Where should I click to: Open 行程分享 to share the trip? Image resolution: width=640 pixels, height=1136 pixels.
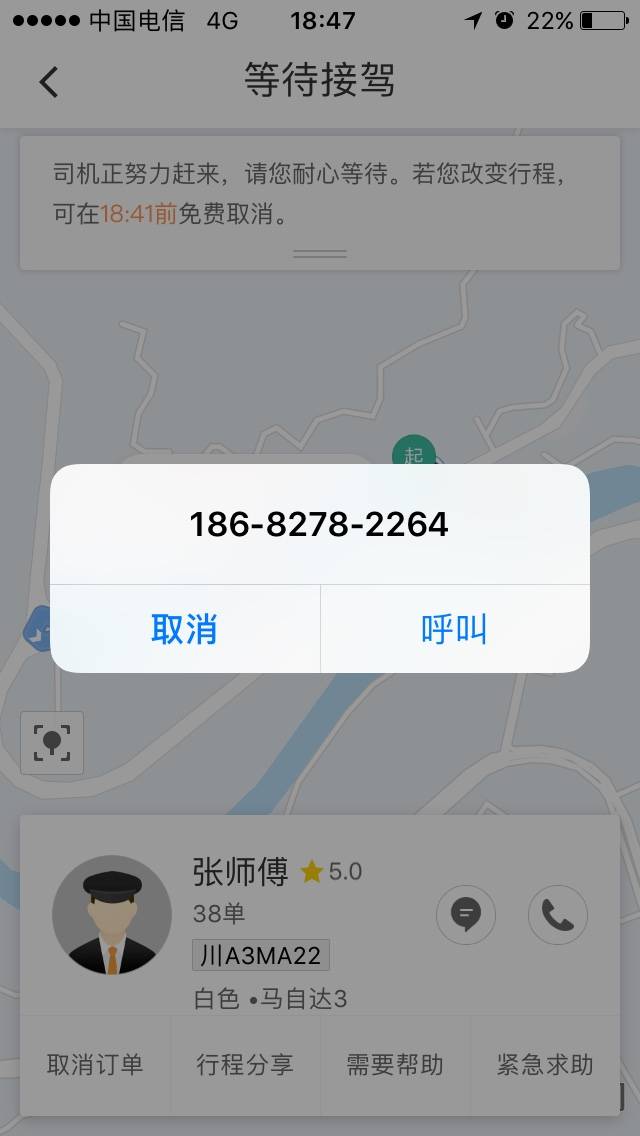point(245,1064)
